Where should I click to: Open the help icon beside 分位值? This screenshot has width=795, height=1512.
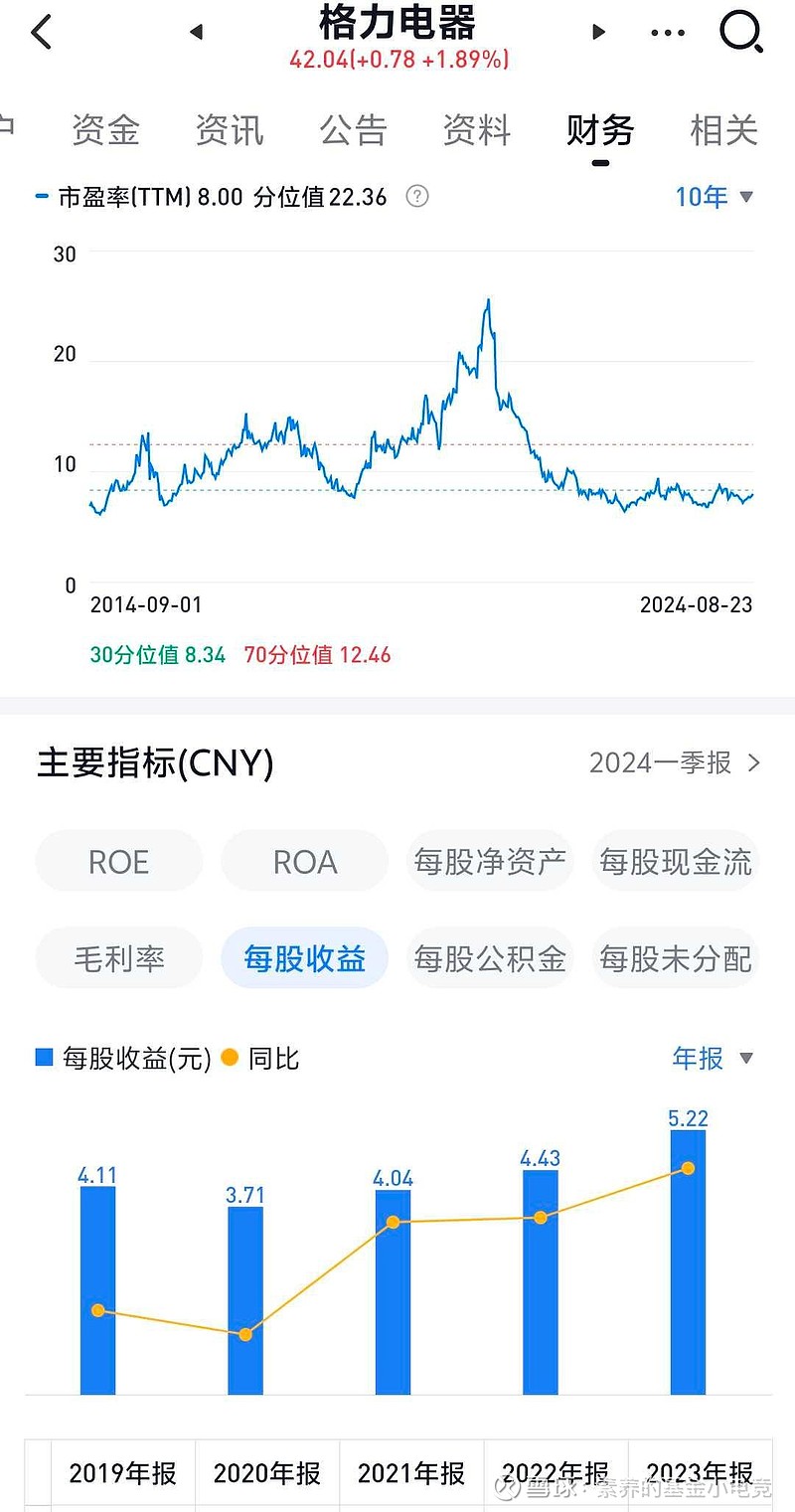417,197
